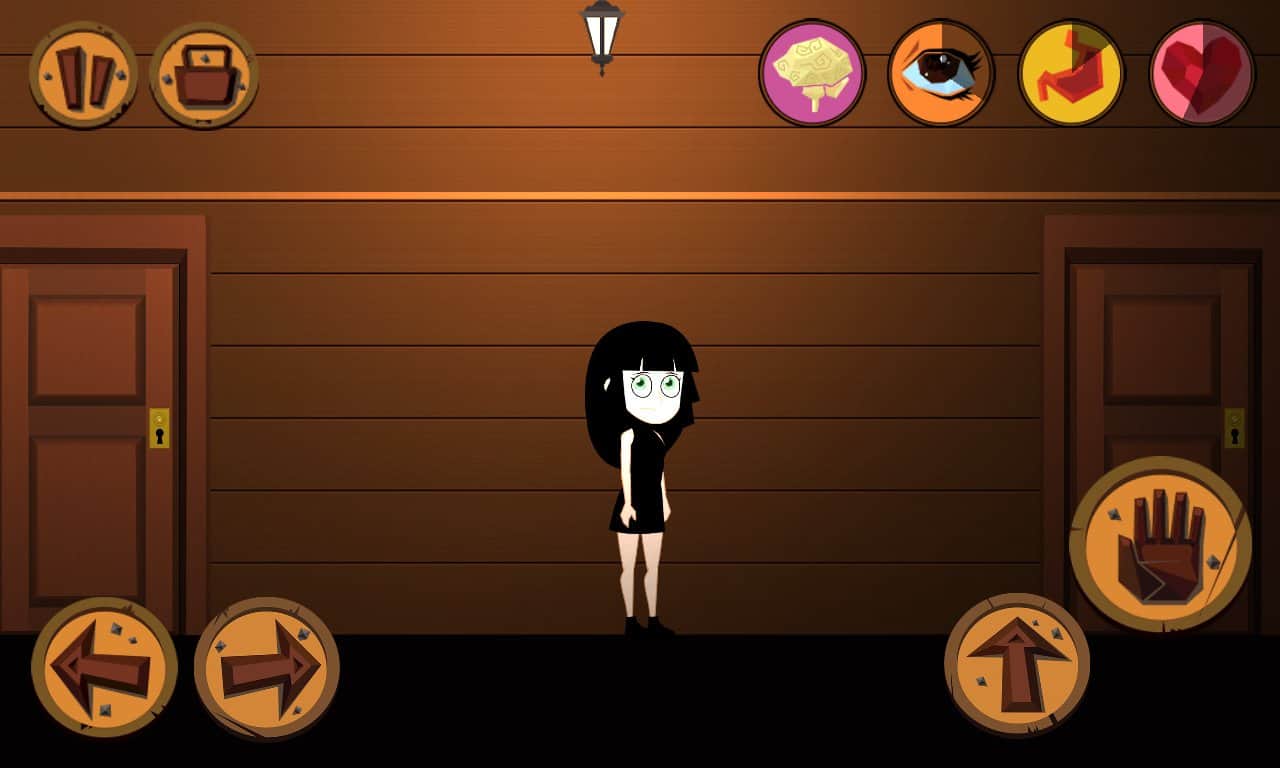Tap the up arrow button
Image resolution: width=1280 pixels, height=768 pixels.
tap(1017, 664)
